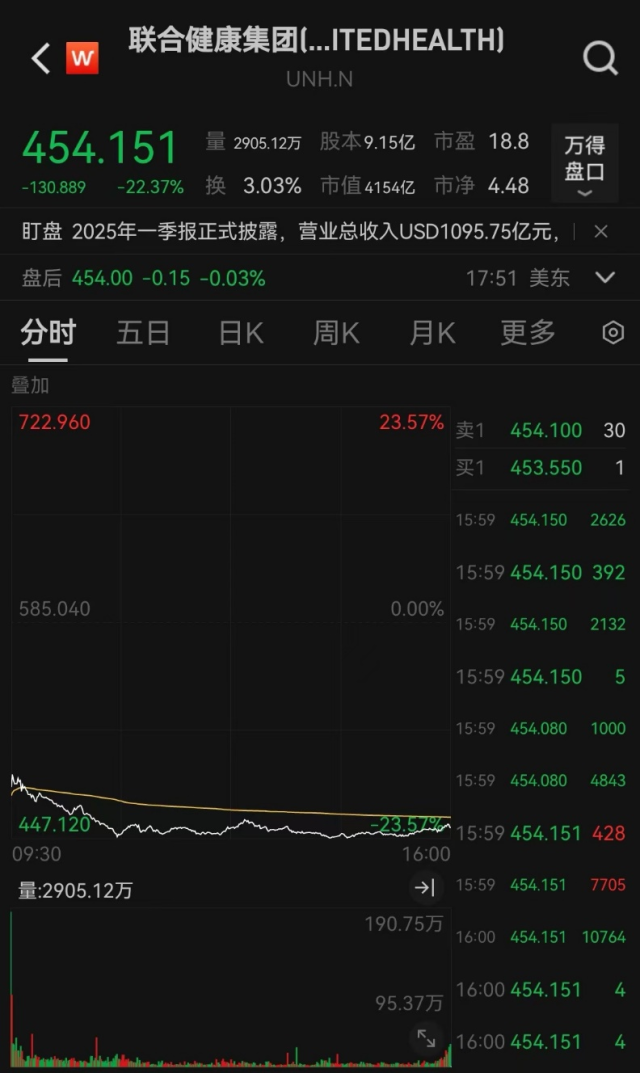The image size is (640, 1073).
Task: Open the 盯盘 2025 first-quarter report headline
Action: pyautogui.click(x=290, y=231)
